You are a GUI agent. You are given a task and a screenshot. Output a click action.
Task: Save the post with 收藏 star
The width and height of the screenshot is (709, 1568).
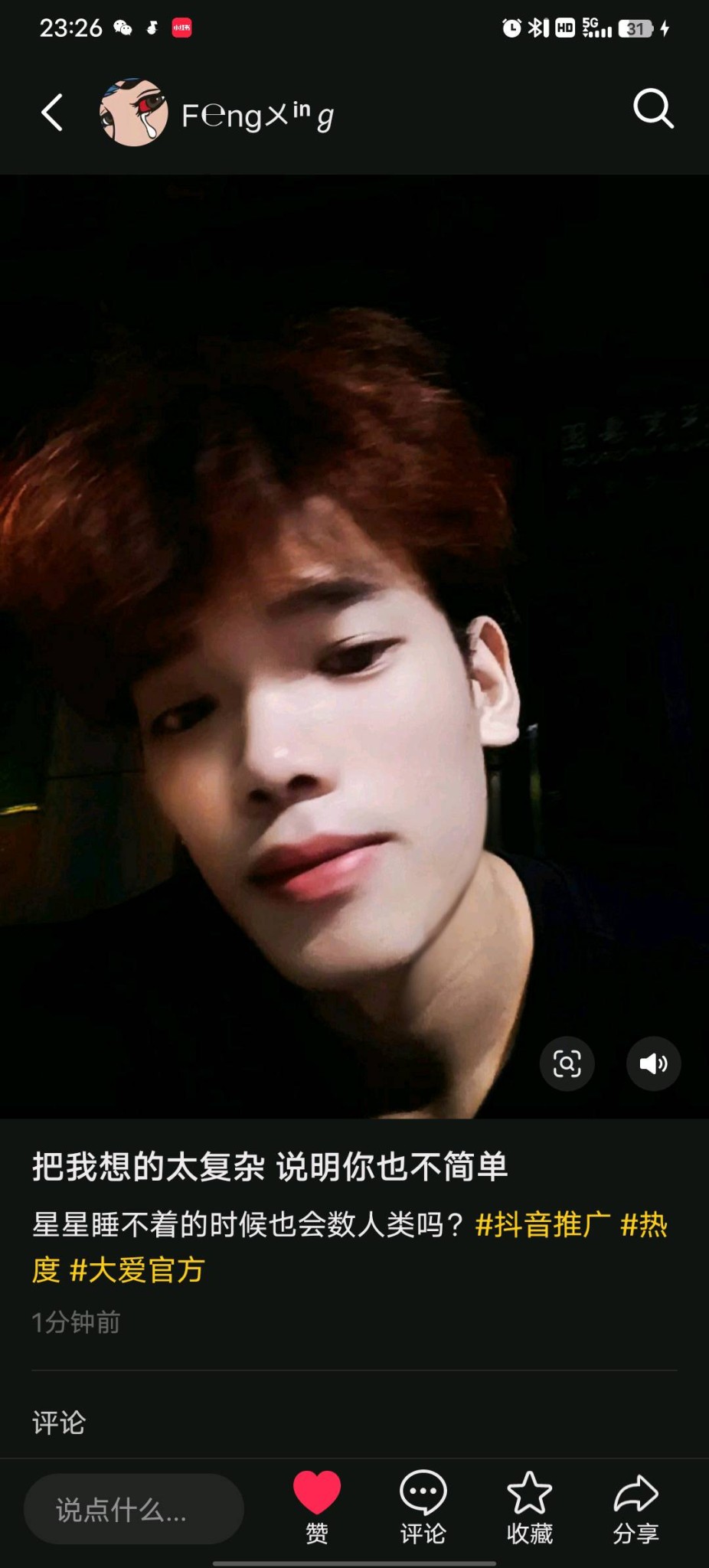pos(529,1507)
